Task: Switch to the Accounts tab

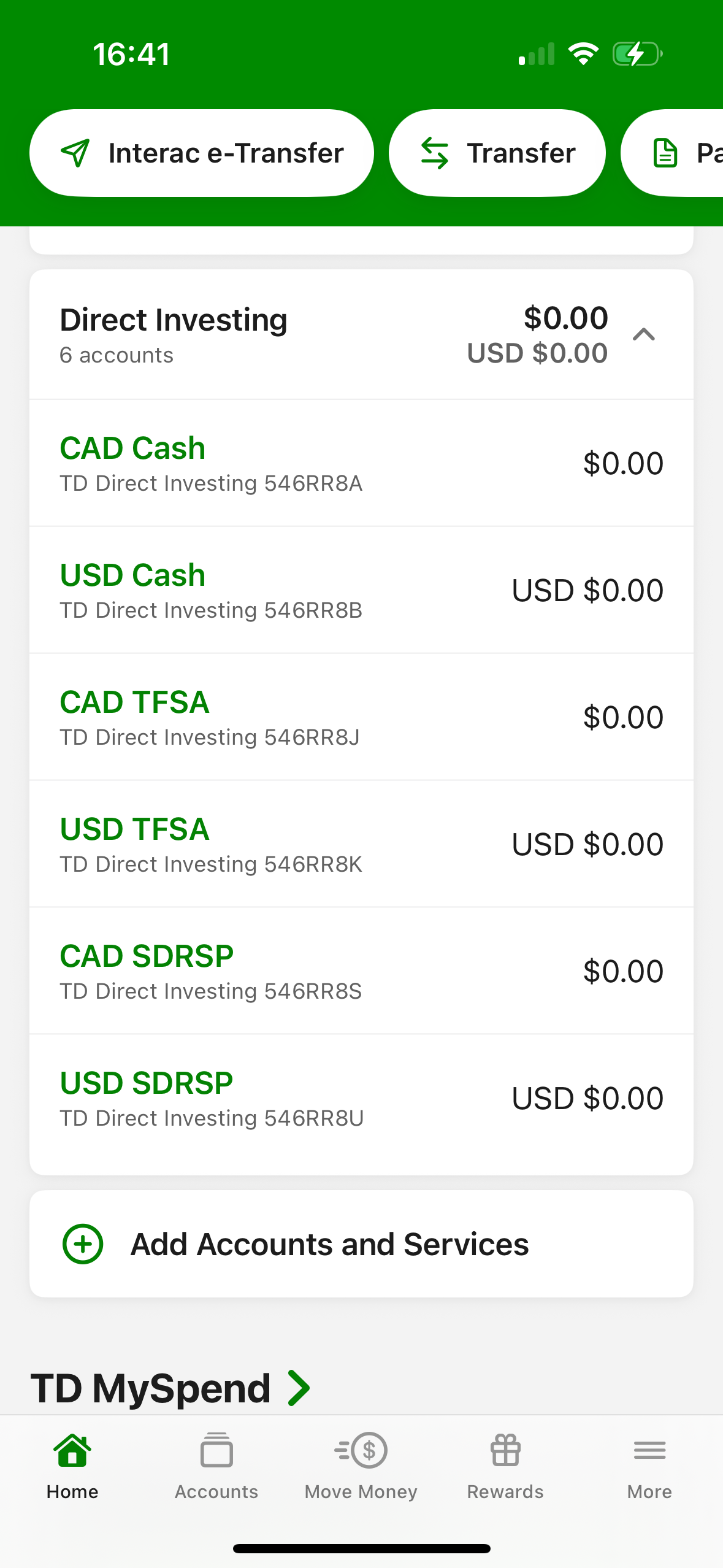Action: pyautogui.click(x=216, y=1467)
